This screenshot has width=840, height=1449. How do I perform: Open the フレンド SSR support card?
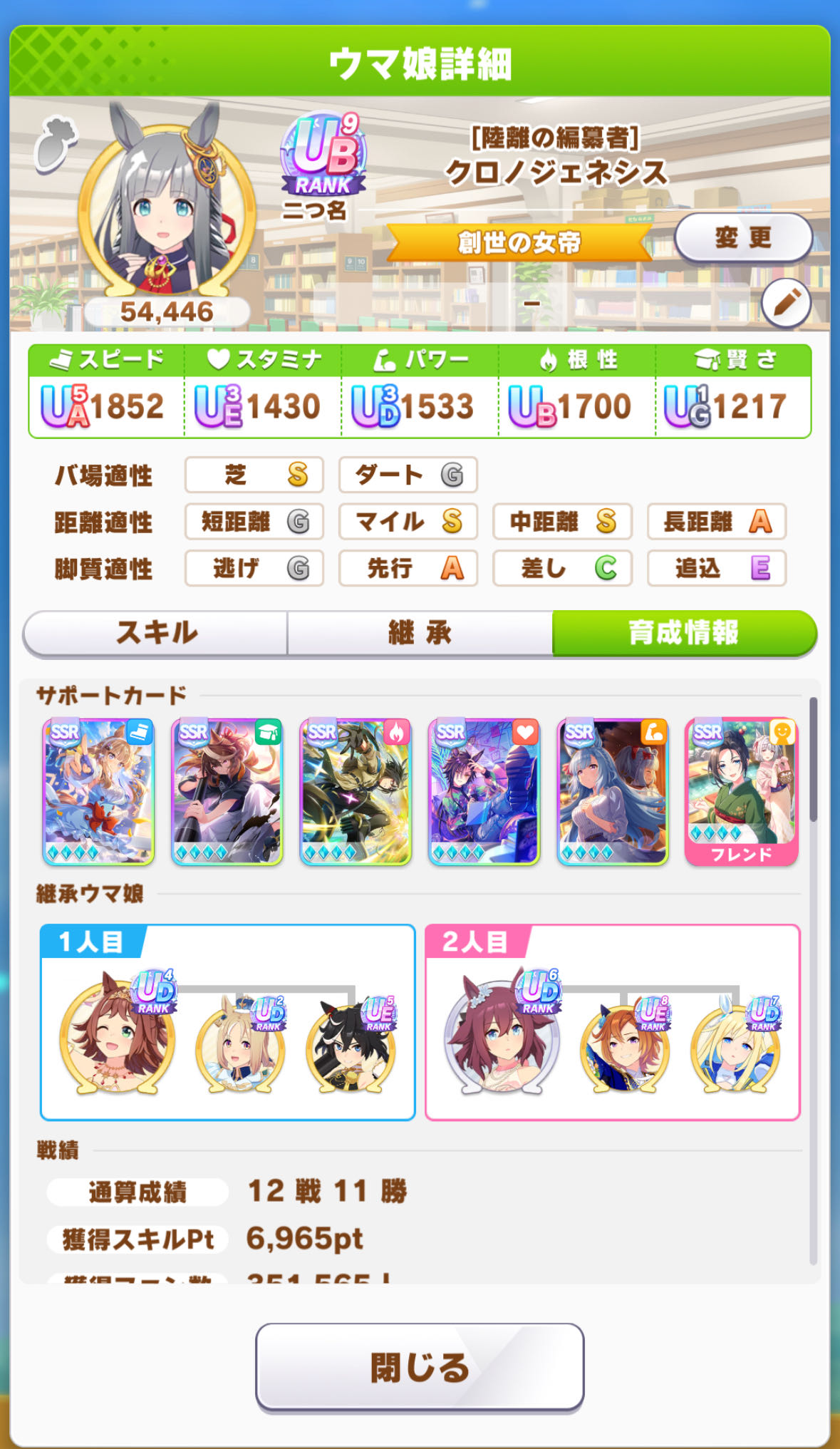(741, 792)
